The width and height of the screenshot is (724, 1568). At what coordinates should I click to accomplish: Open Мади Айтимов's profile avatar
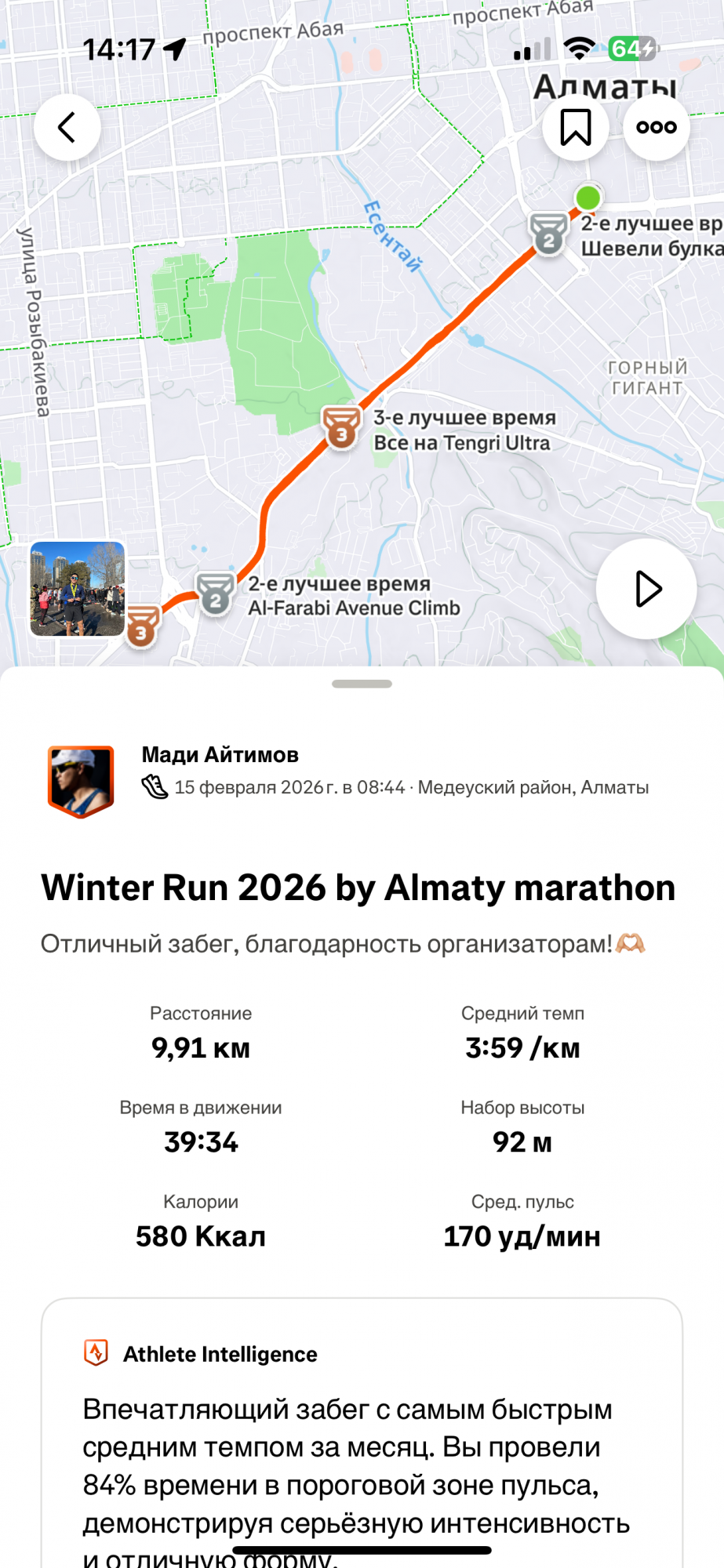pos(81,781)
